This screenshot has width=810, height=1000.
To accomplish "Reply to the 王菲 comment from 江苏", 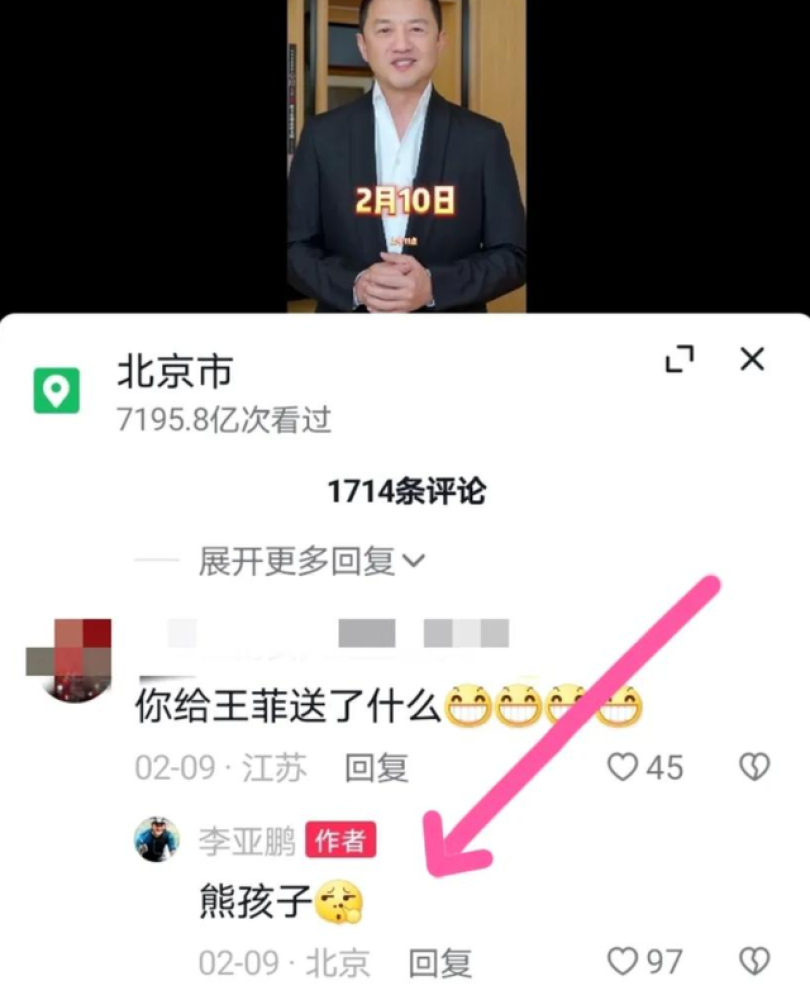I will [376, 768].
